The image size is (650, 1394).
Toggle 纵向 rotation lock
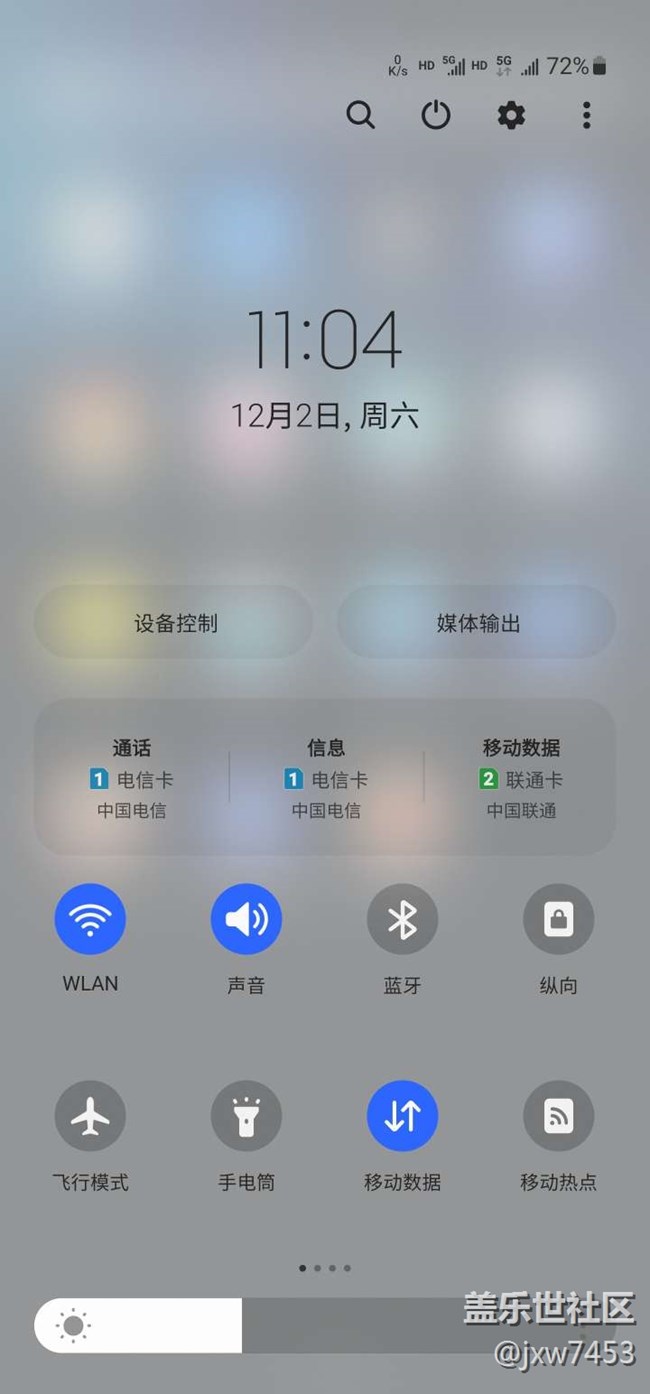558,919
